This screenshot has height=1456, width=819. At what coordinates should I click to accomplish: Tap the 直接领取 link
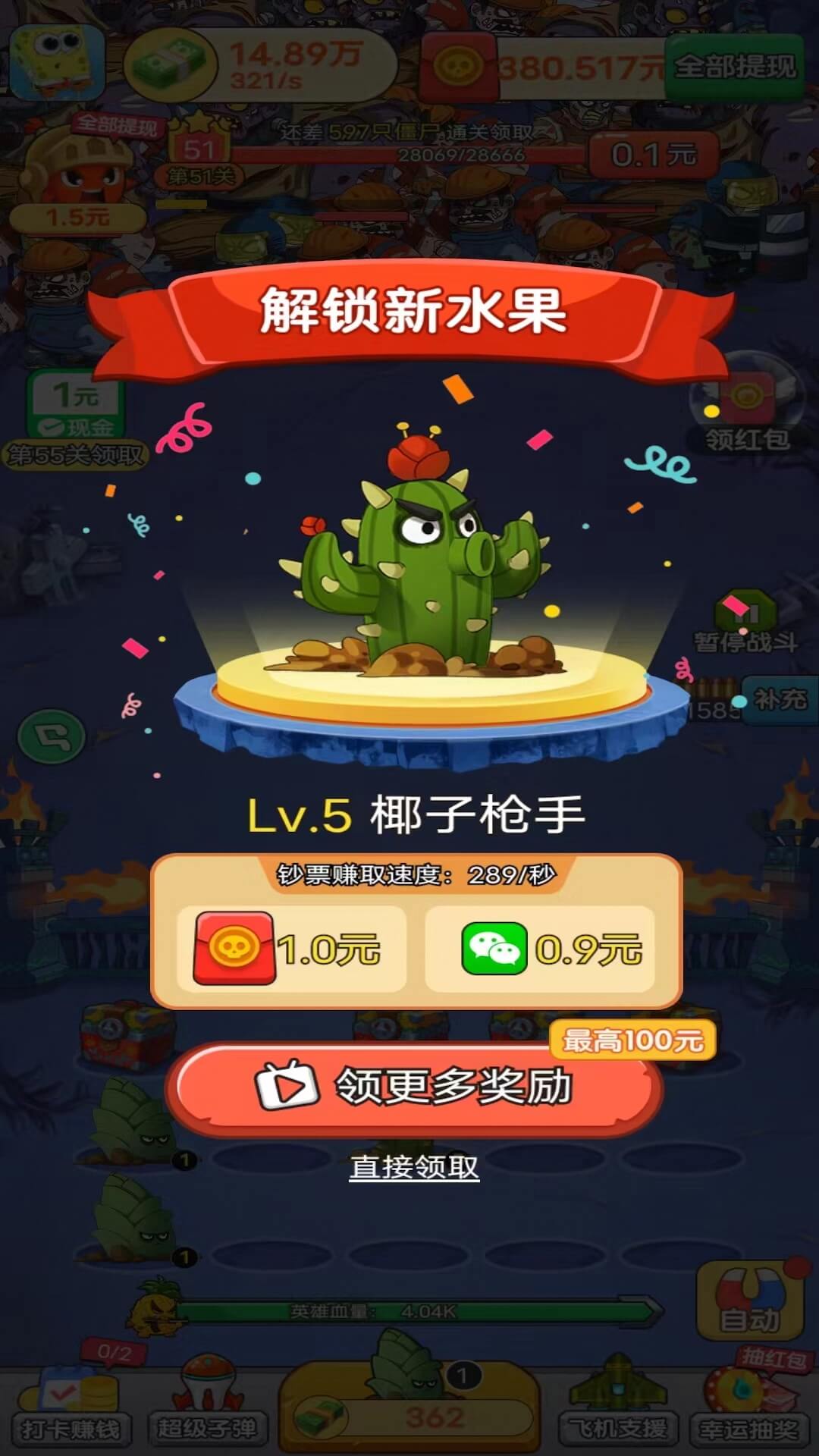(x=414, y=1167)
